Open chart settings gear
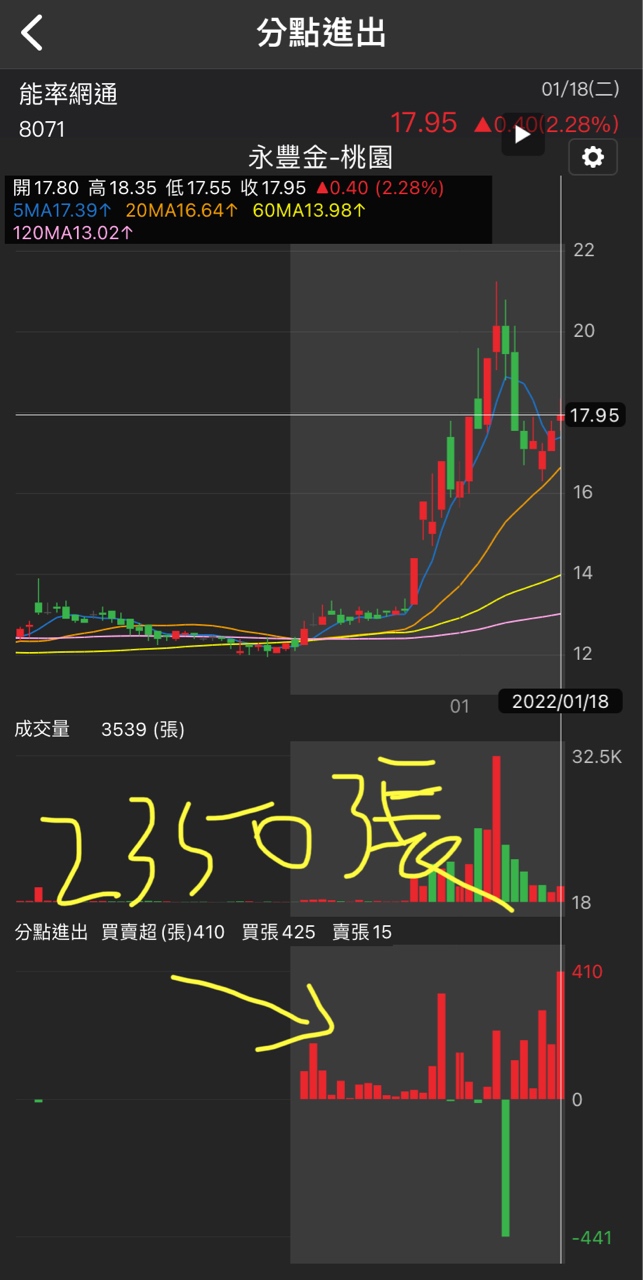Viewport: 643px width, 1280px height. (593, 157)
